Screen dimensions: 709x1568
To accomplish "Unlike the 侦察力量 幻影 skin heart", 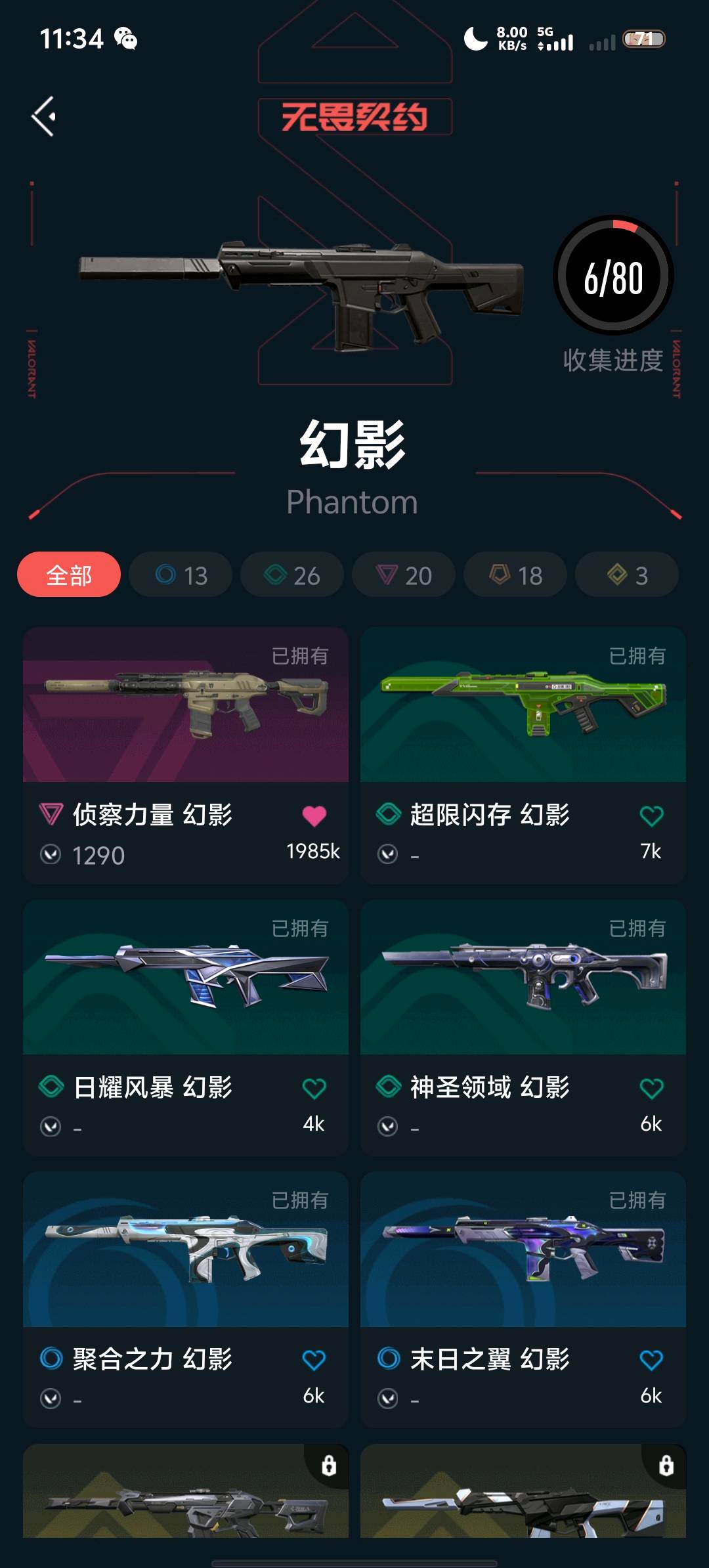I will pos(314,816).
